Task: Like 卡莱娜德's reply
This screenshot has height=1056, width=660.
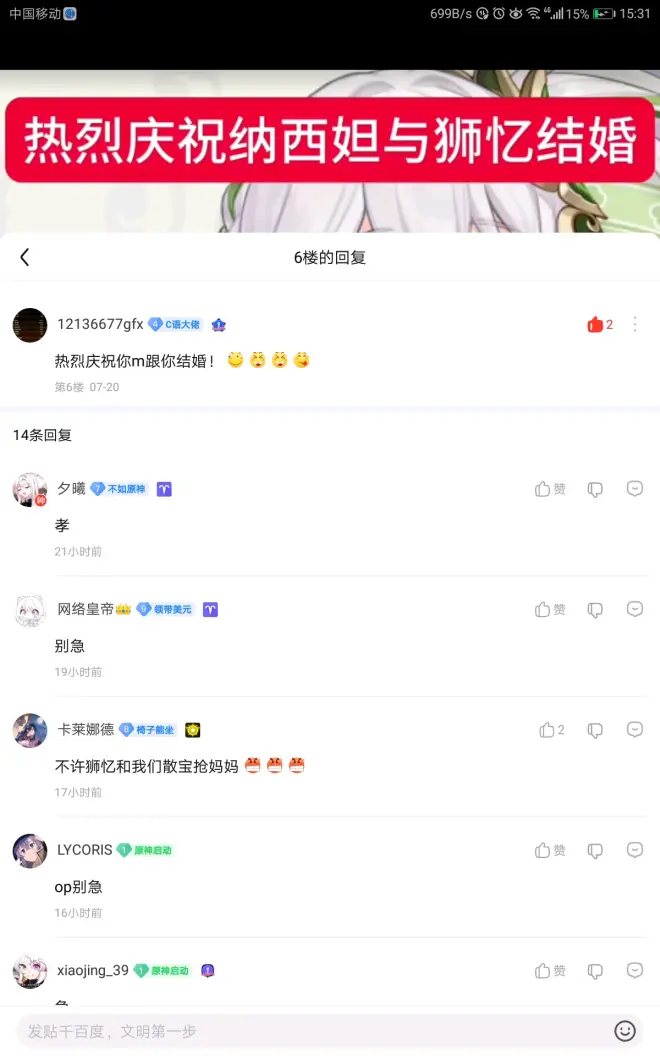Action: pos(551,730)
